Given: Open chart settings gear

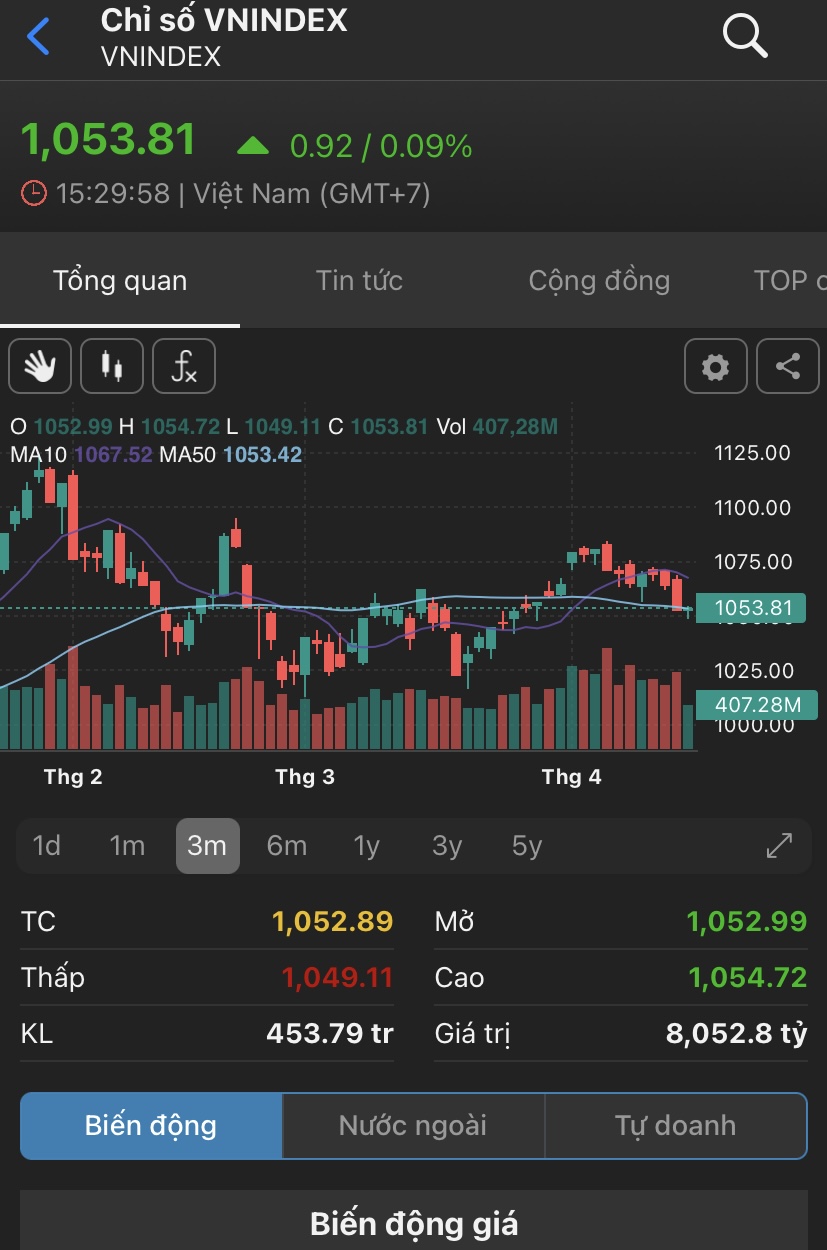Looking at the screenshot, I should tap(715, 367).
